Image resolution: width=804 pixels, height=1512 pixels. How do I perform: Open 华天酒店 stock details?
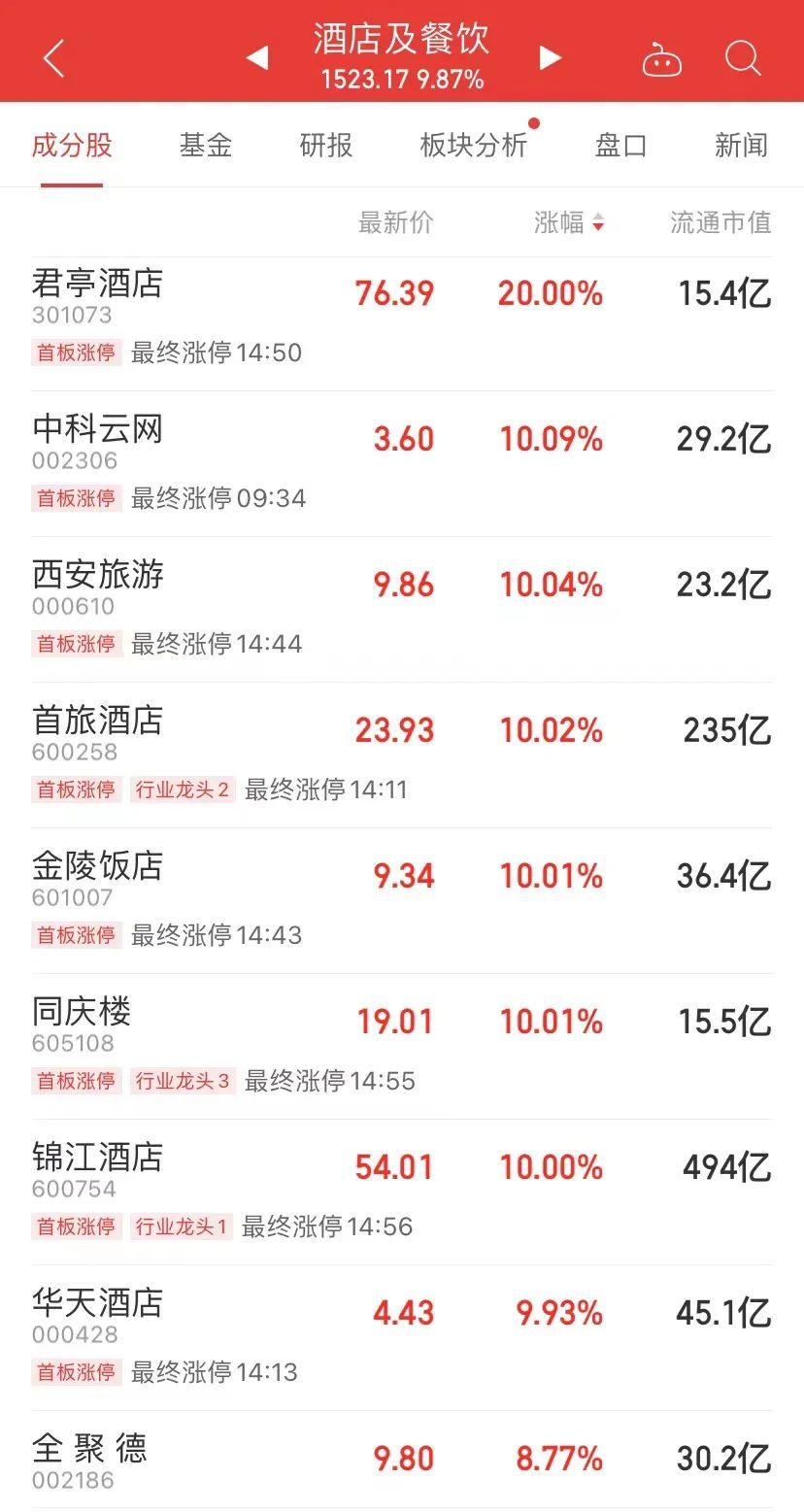click(x=98, y=1303)
